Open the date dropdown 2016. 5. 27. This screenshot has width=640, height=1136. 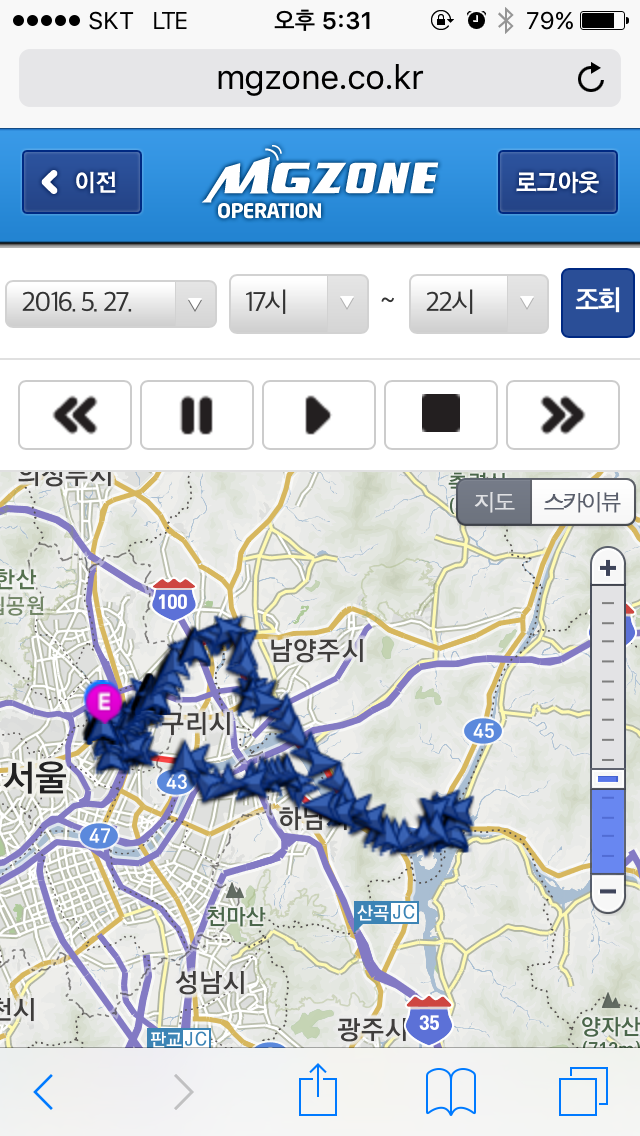111,301
